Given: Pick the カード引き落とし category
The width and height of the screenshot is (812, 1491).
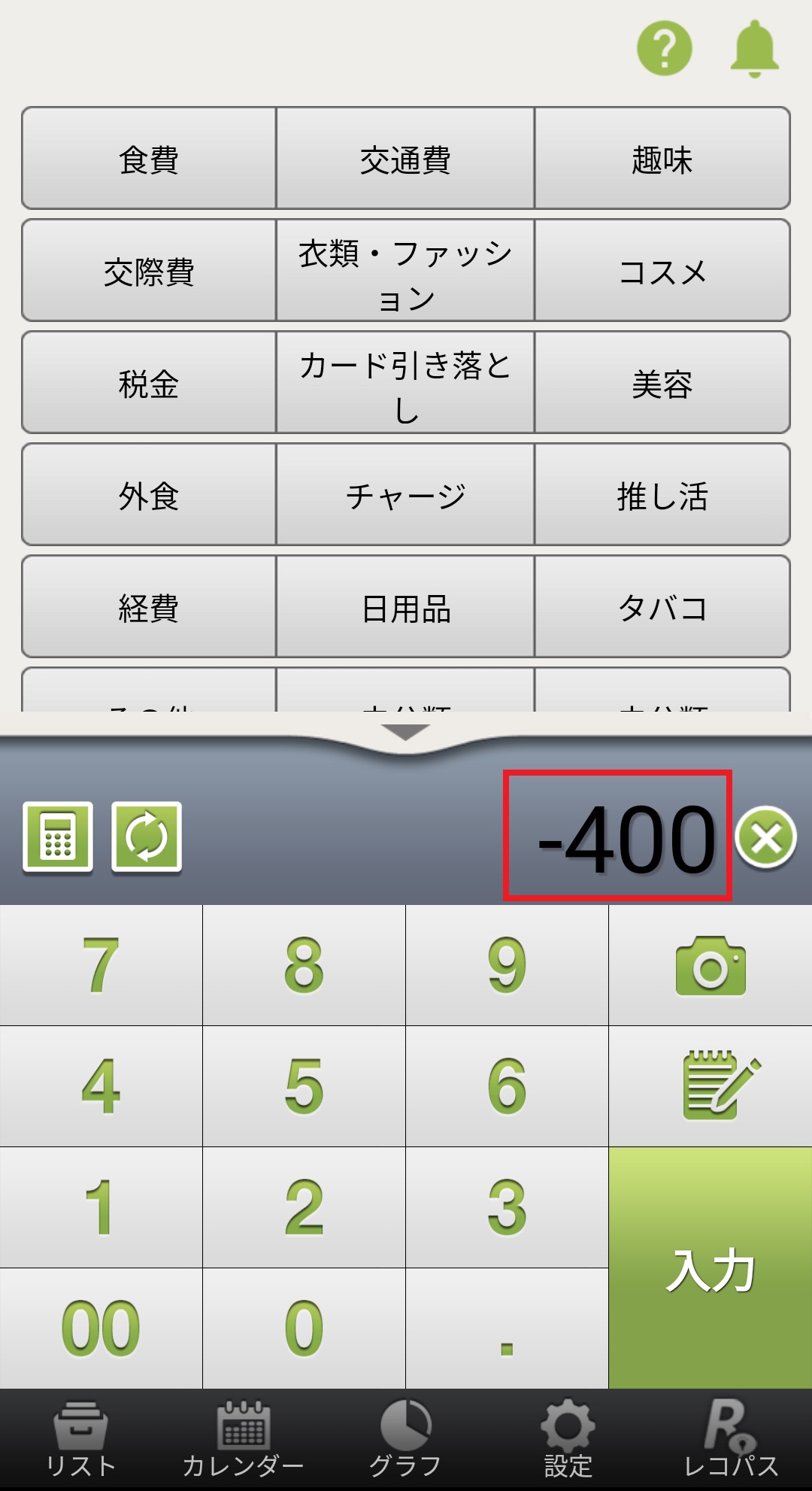Looking at the screenshot, I should (405, 383).
